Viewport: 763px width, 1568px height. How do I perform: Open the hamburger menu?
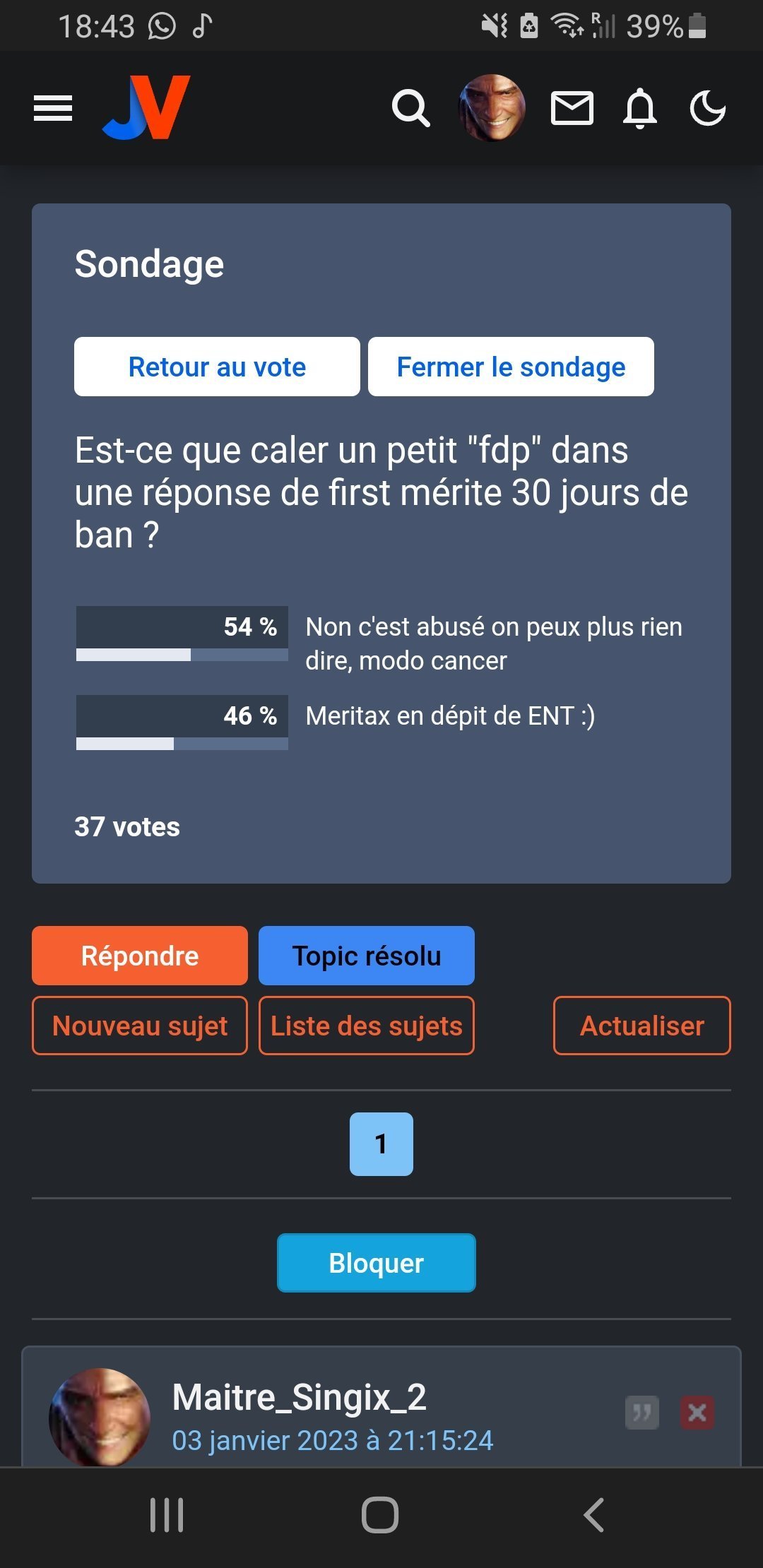point(53,108)
